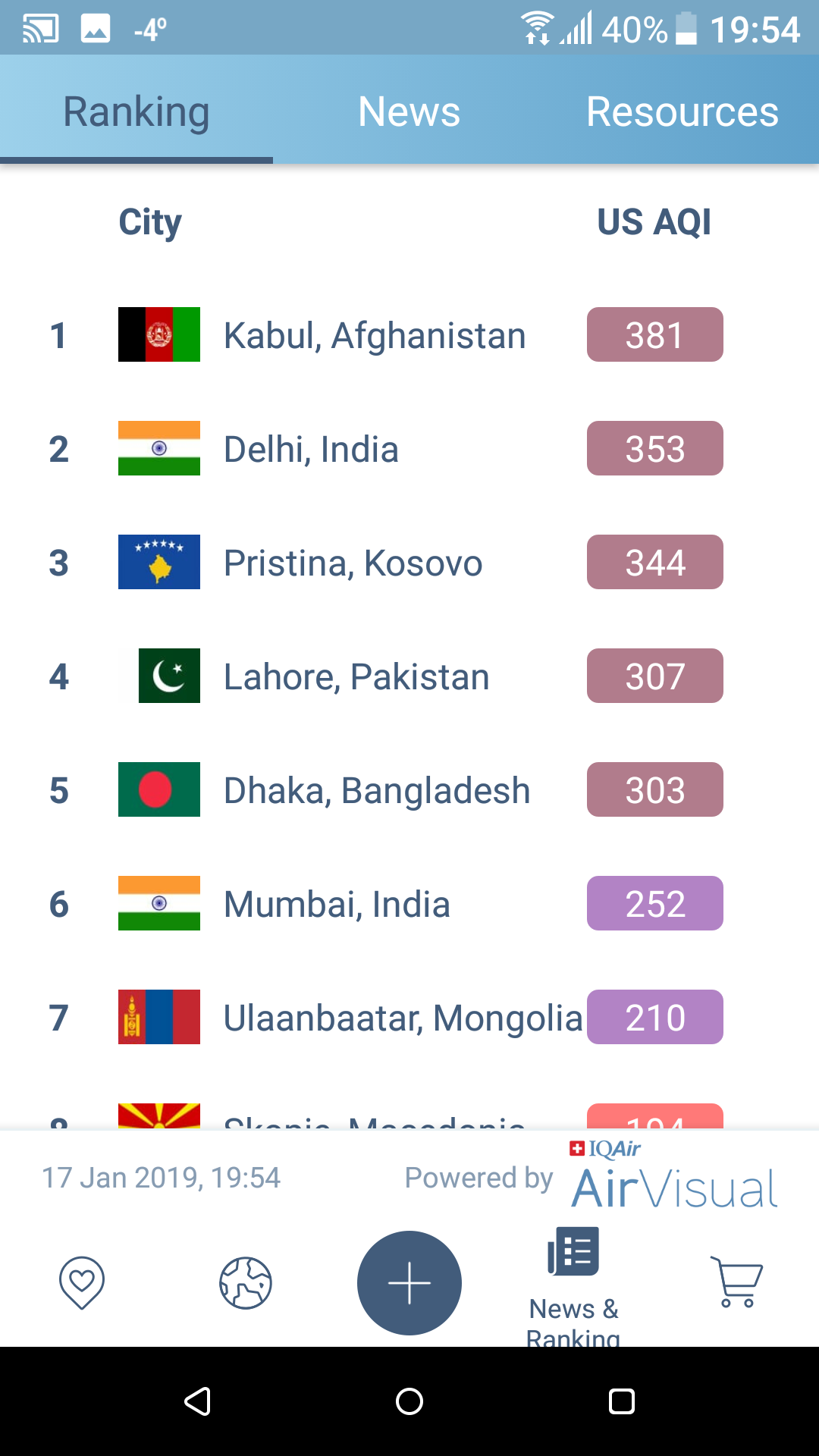The width and height of the screenshot is (819, 1456).
Task: Tap the plus add button
Action: [409, 1282]
